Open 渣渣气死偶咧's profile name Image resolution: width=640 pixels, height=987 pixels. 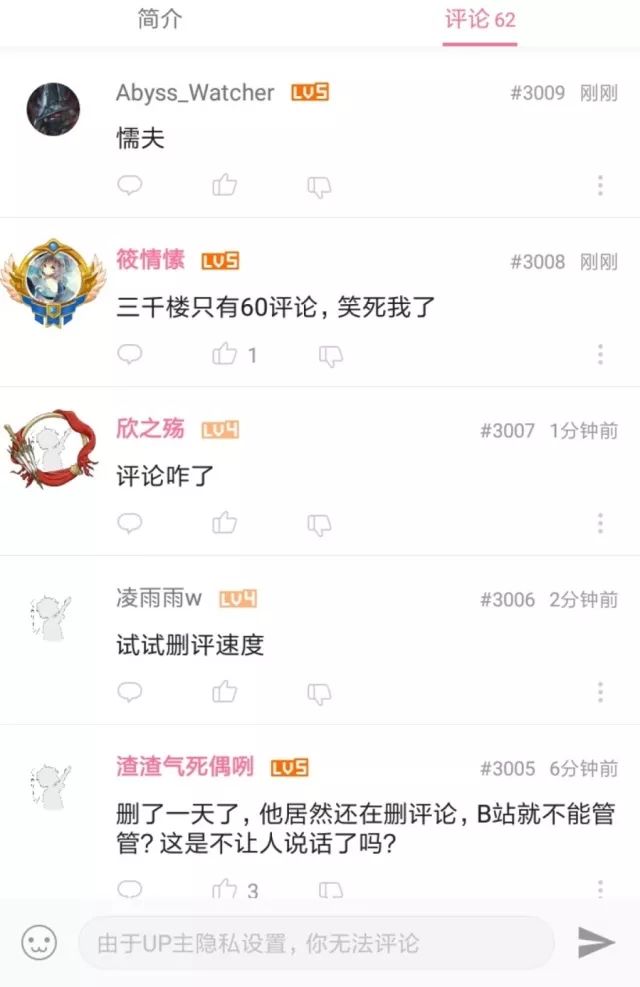[185, 767]
